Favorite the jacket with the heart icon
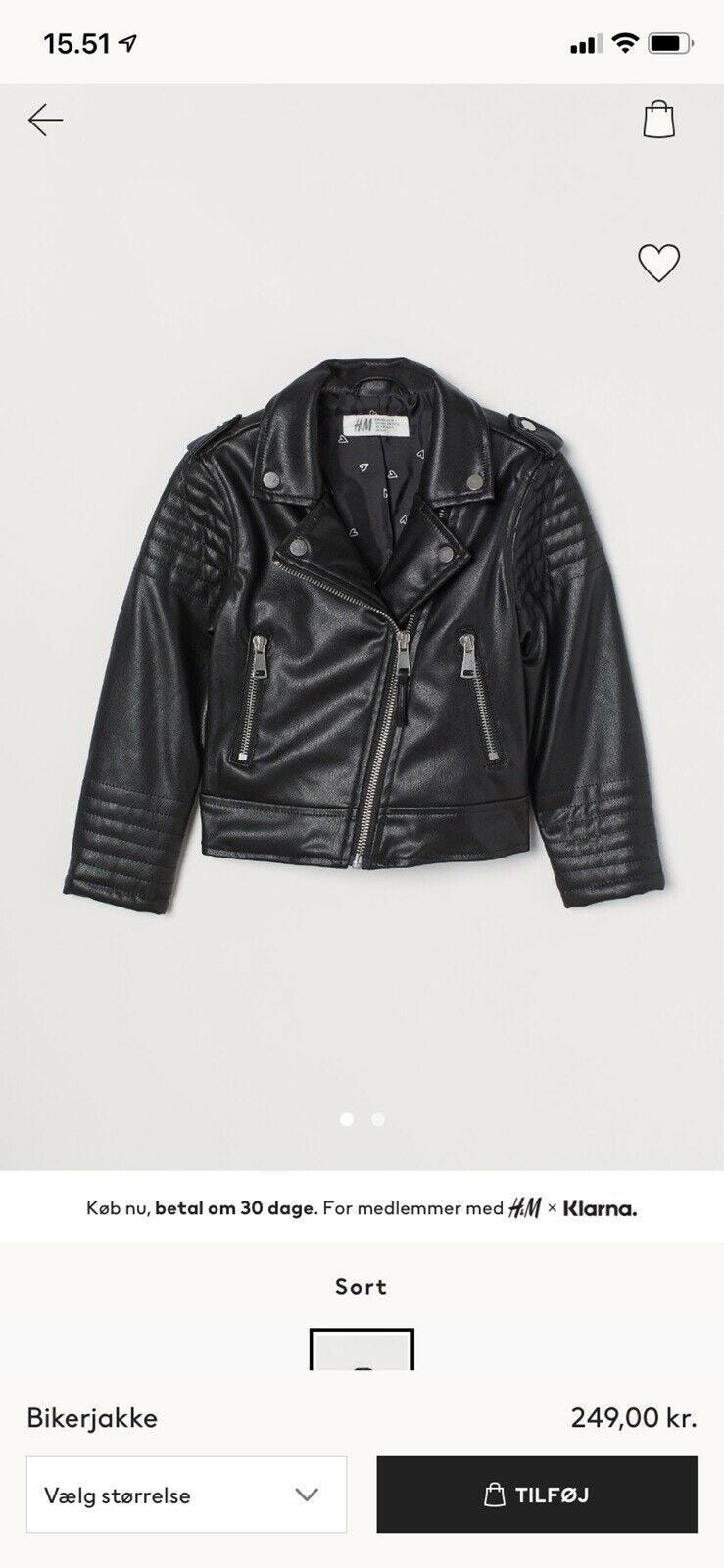Viewport: 724px width, 1568px height. 658,263
